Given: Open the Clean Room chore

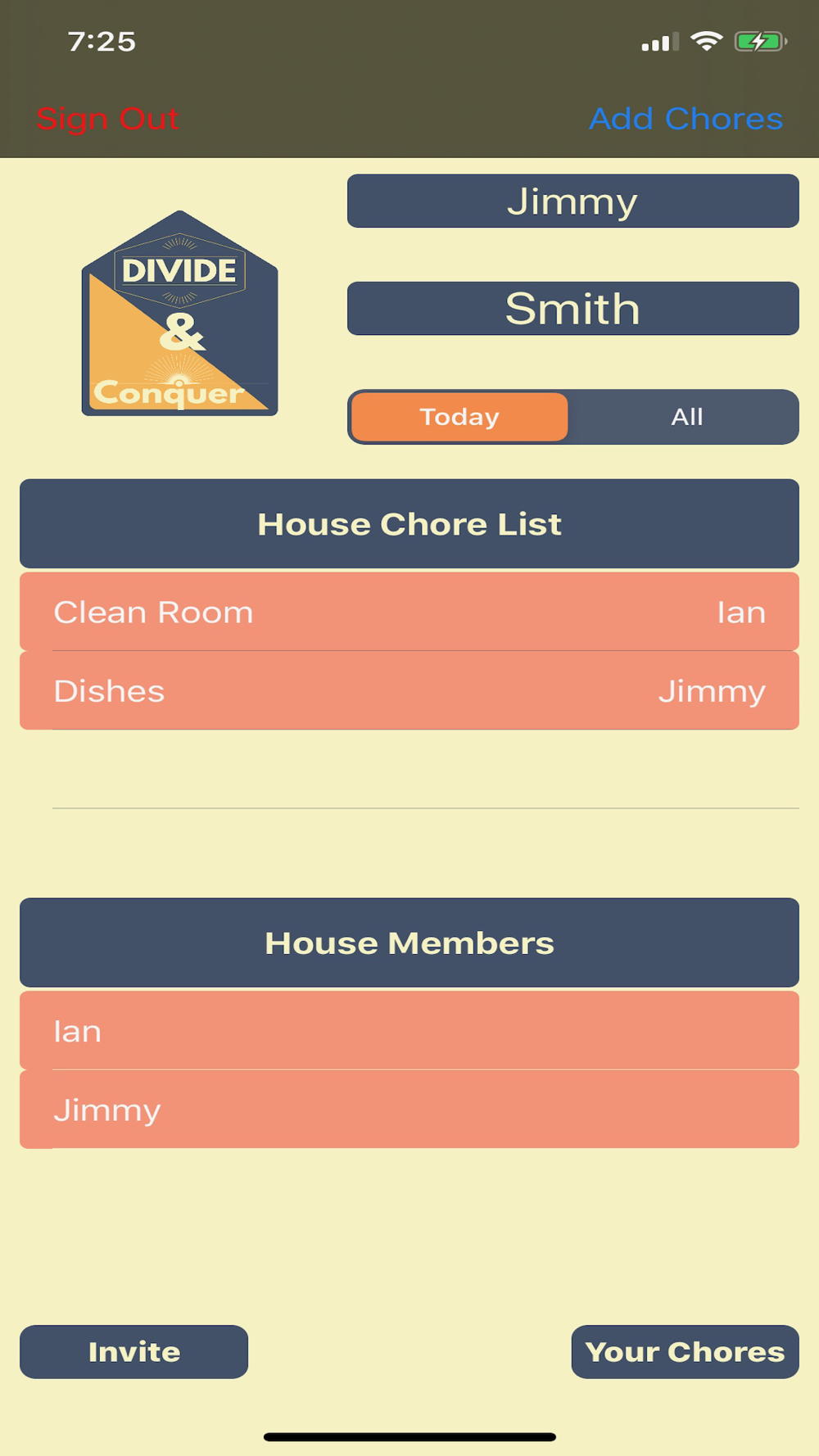Looking at the screenshot, I should coord(409,612).
